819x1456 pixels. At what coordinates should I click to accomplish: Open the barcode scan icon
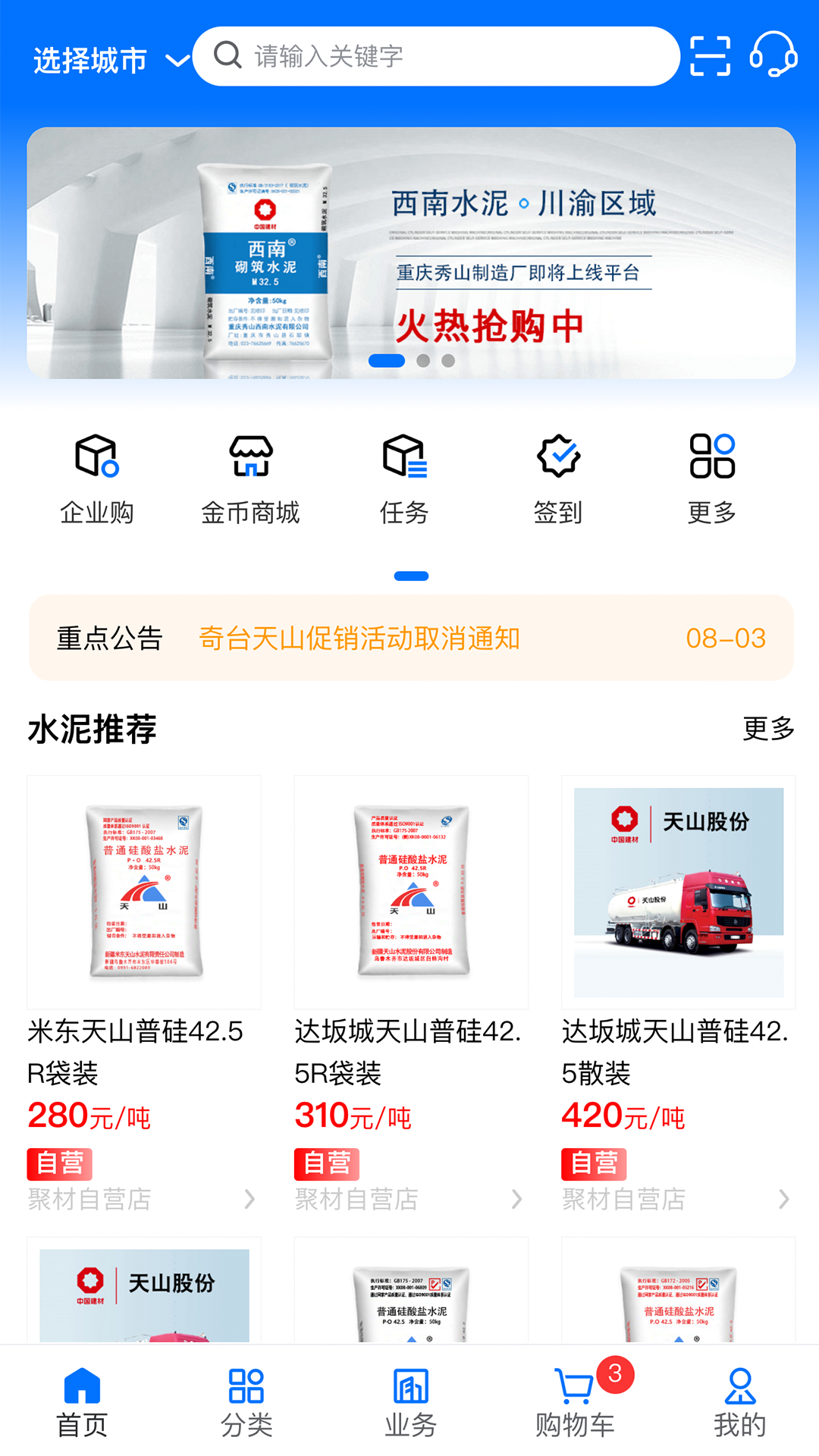711,57
